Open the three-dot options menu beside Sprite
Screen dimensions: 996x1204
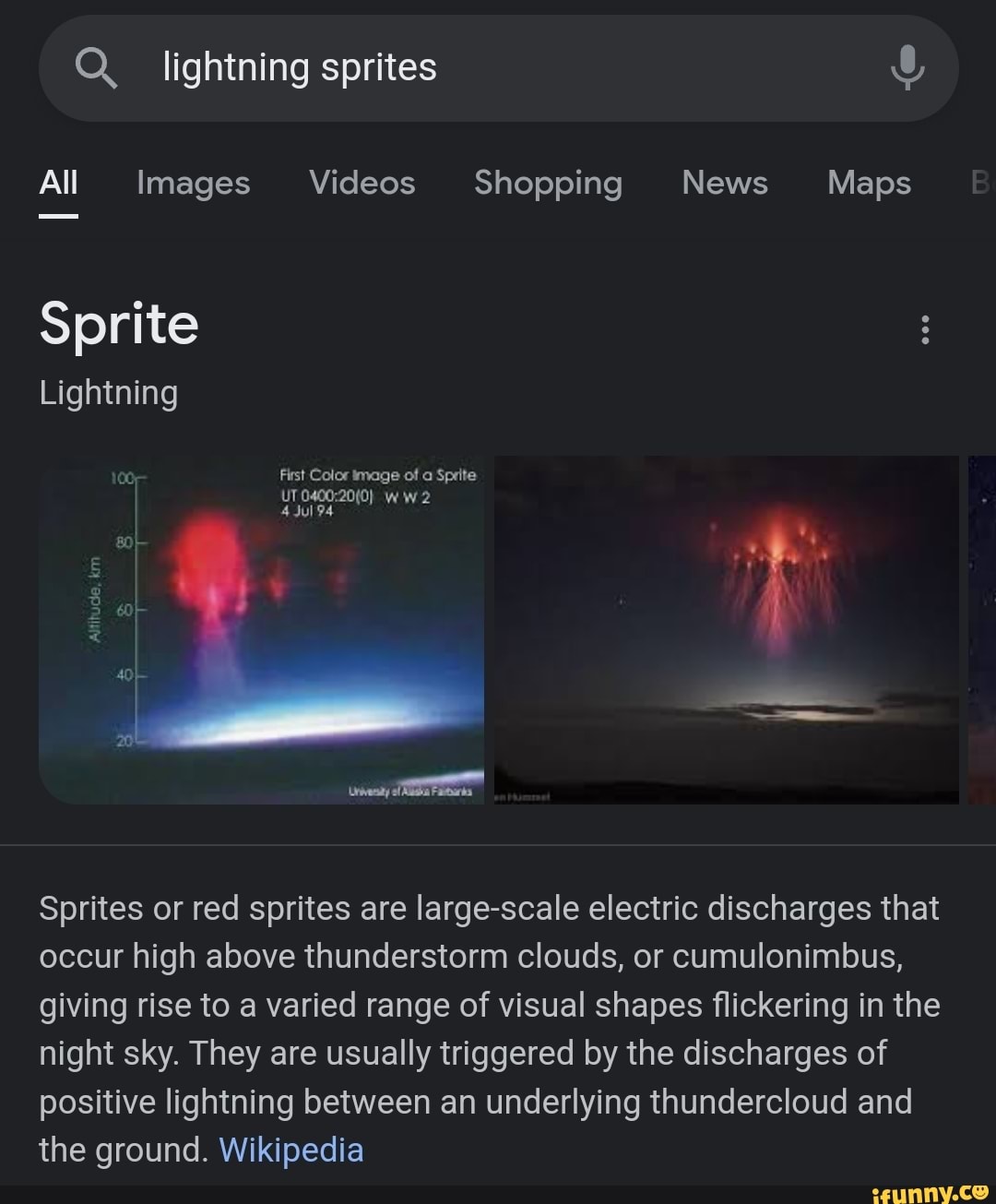[x=925, y=330]
